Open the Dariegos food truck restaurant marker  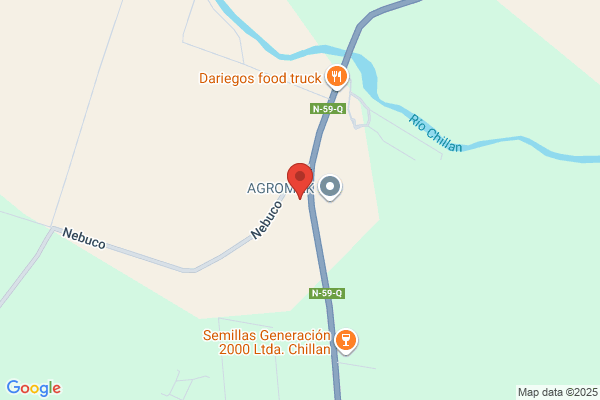[x=336, y=77]
